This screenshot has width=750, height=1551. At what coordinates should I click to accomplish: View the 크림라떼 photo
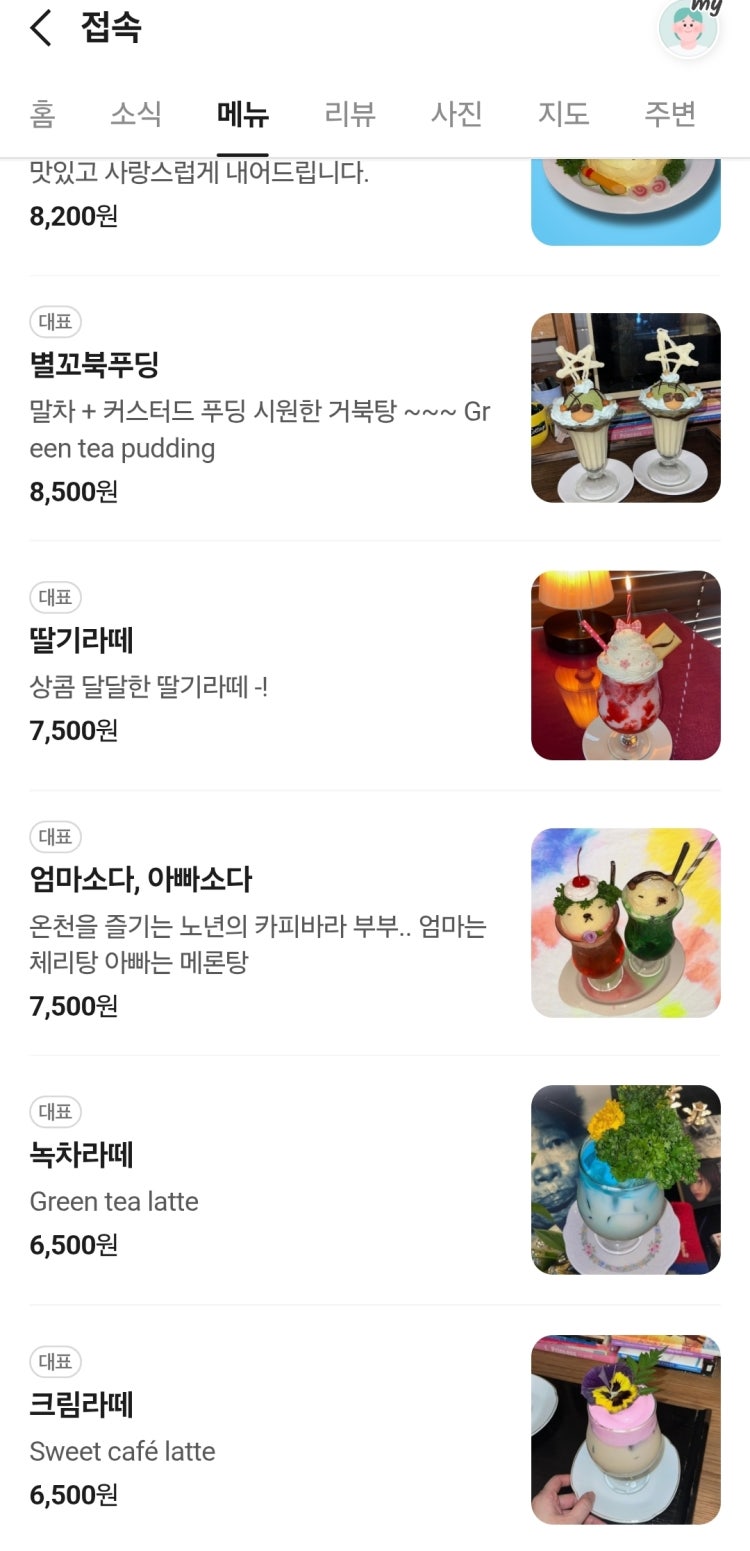[625, 1430]
